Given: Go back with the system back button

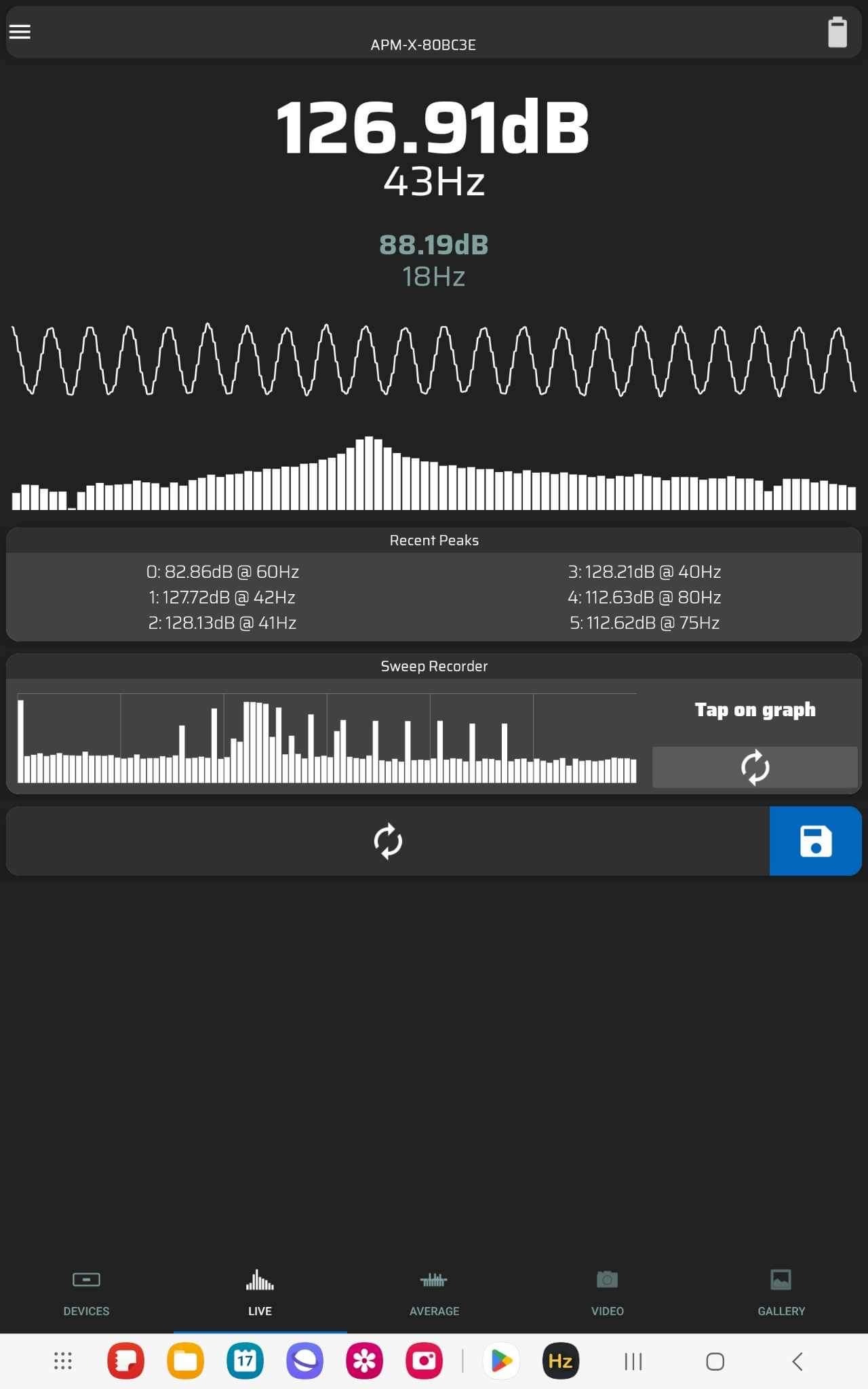Looking at the screenshot, I should pyautogui.click(x=797, y=1361).
